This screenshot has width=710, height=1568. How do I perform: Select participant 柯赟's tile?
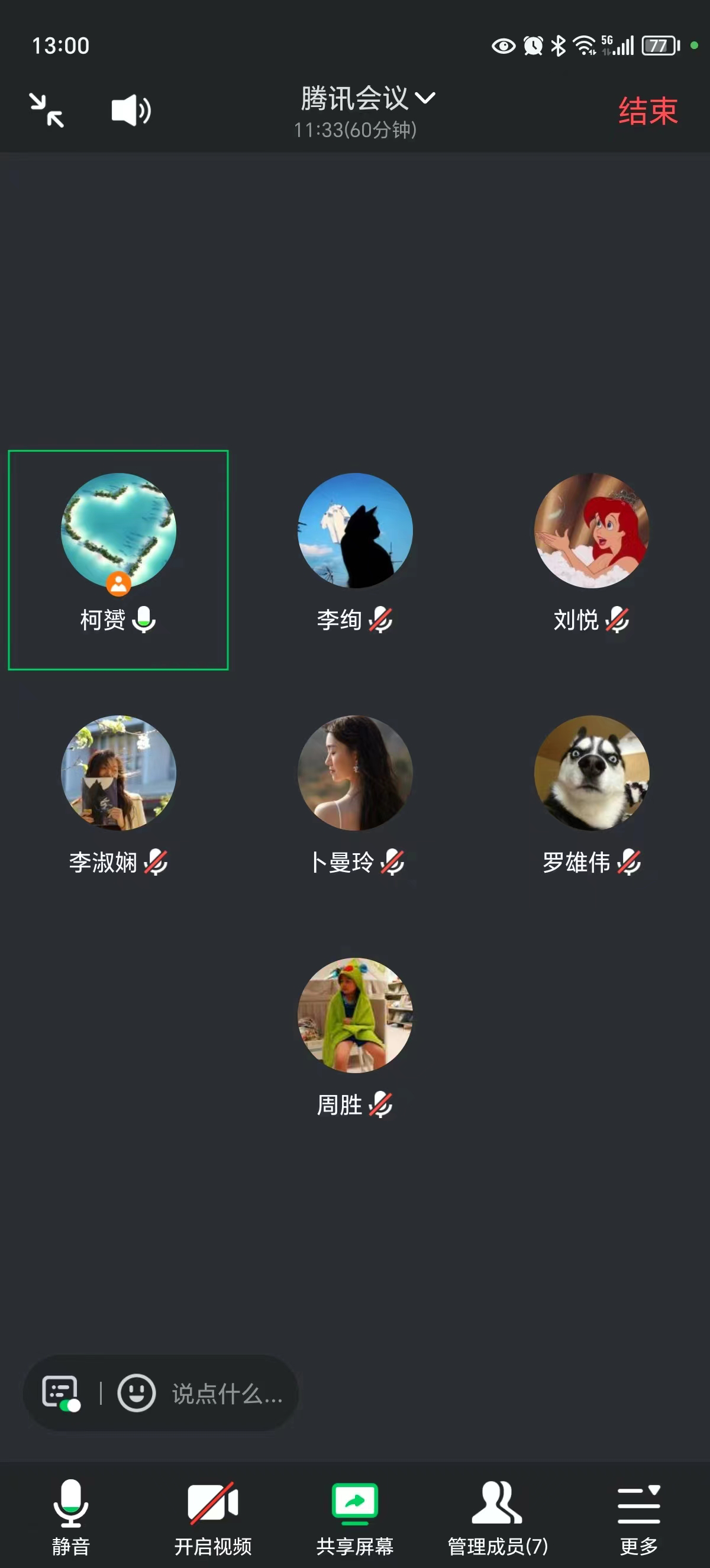[x=118, y=559]
